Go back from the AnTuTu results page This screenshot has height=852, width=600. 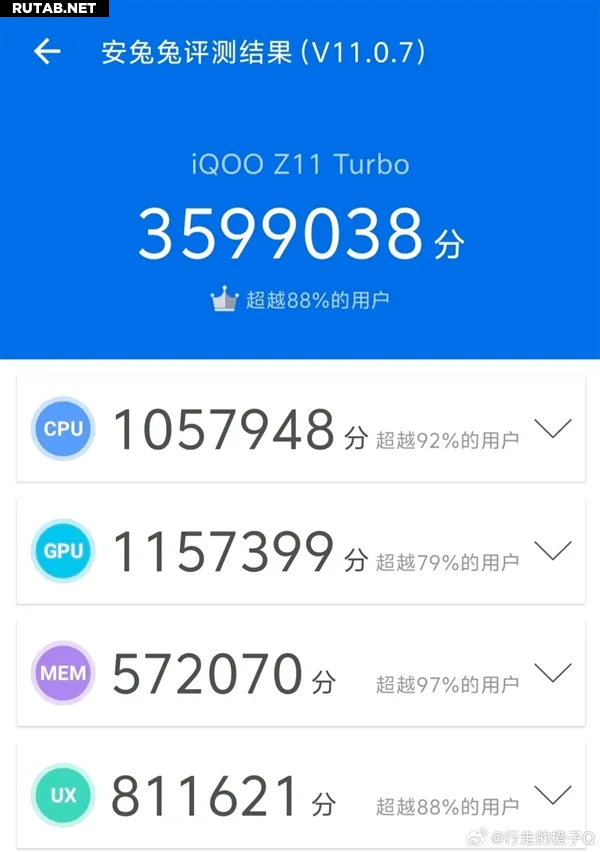click(x=46, y=52)
